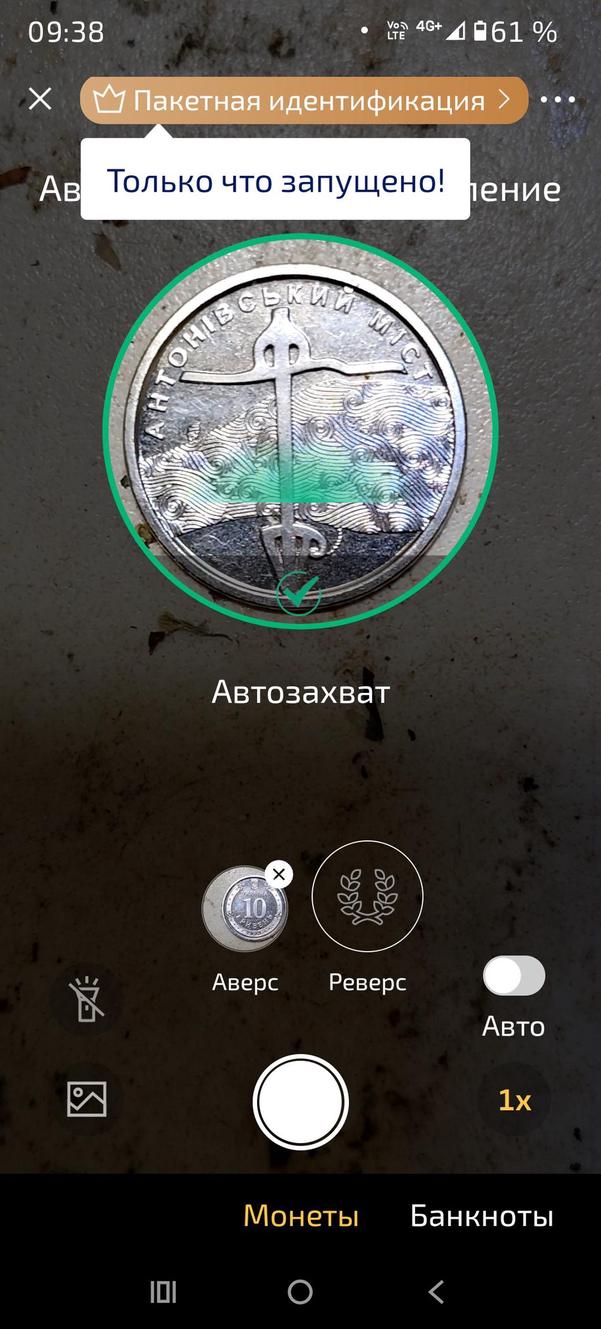Switch to the Банкноты tab
The height and width of the screenshot is (1329, 601).
481,1216
